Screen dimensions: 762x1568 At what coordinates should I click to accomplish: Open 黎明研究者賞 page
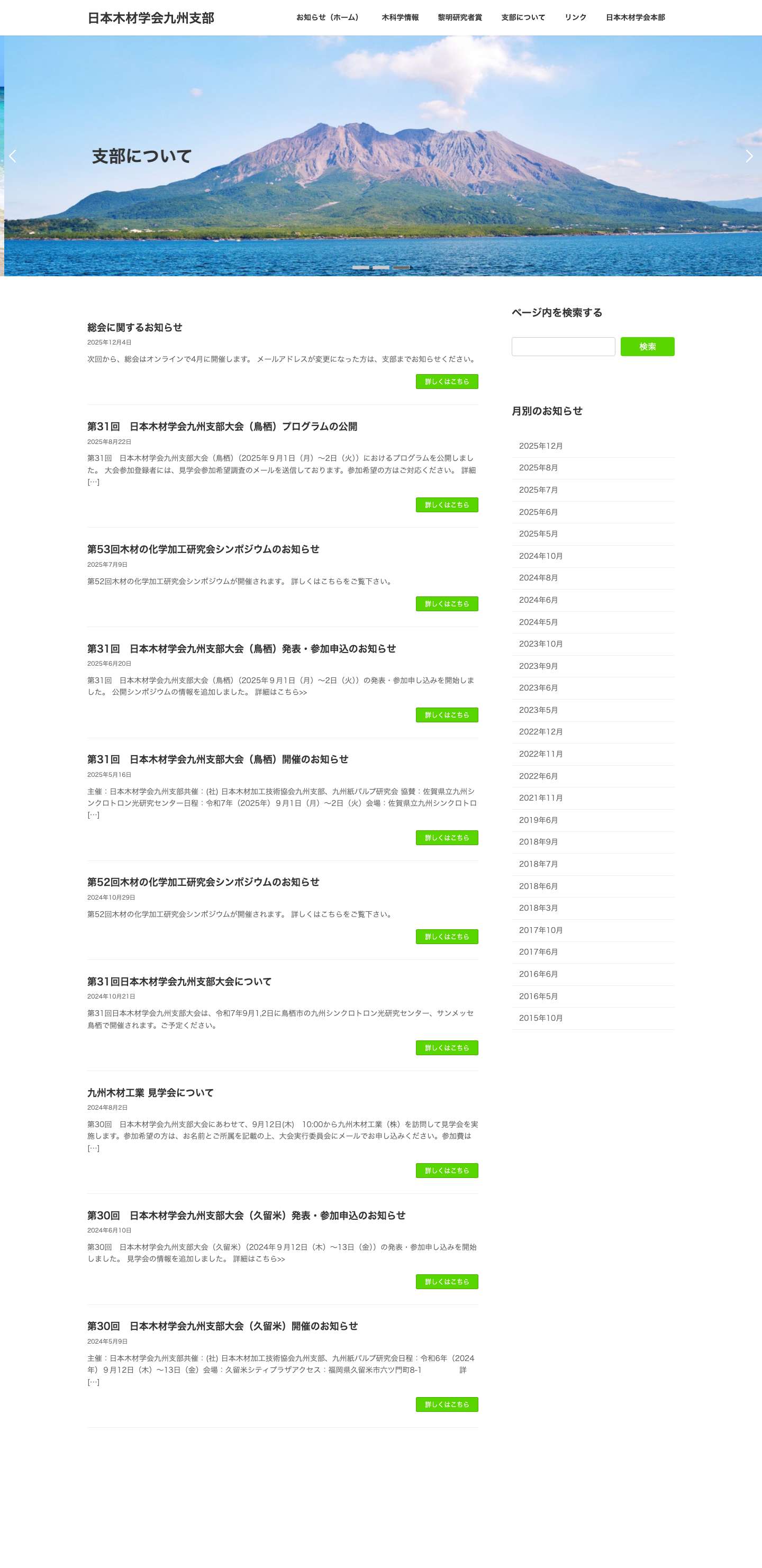(x=459, y=17)
